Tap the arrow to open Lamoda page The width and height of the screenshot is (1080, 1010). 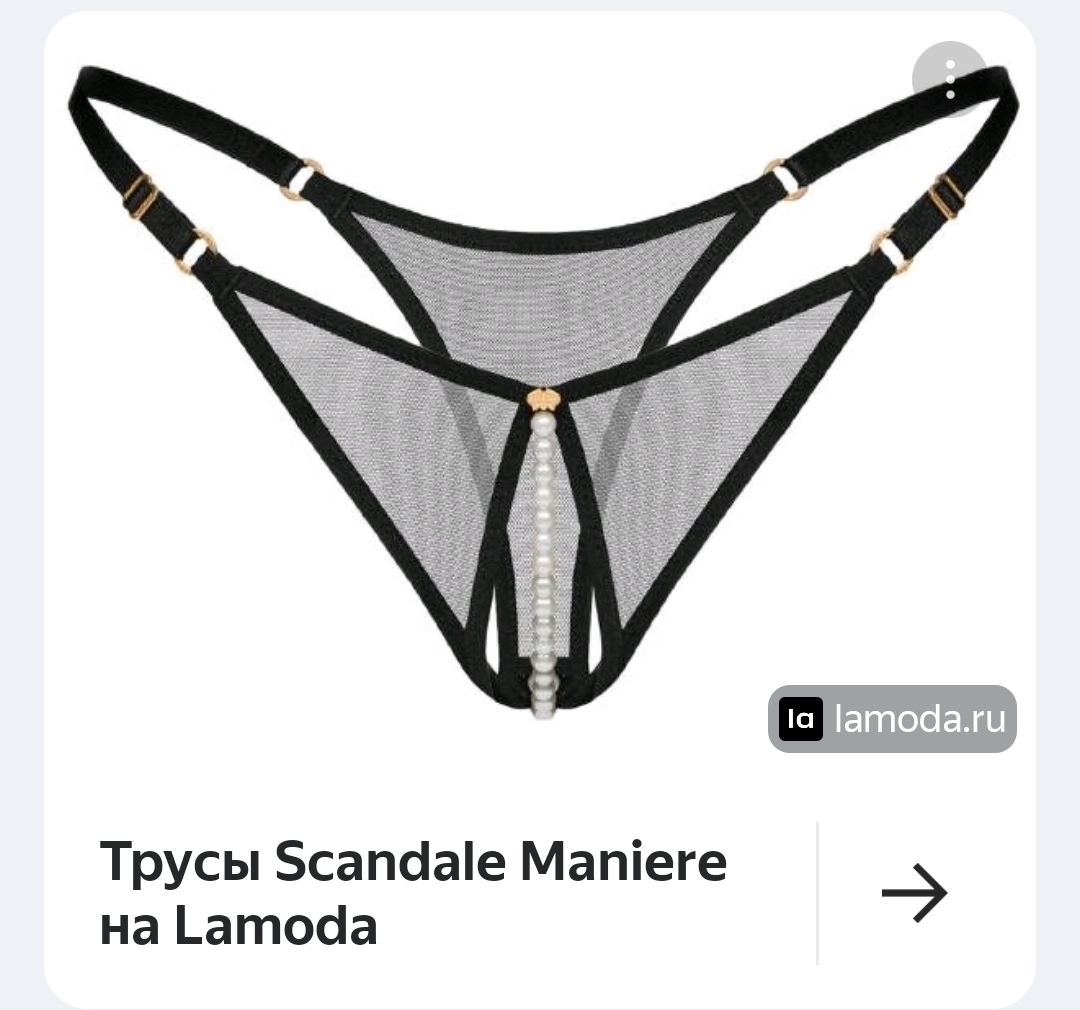[x=915, y=892]
